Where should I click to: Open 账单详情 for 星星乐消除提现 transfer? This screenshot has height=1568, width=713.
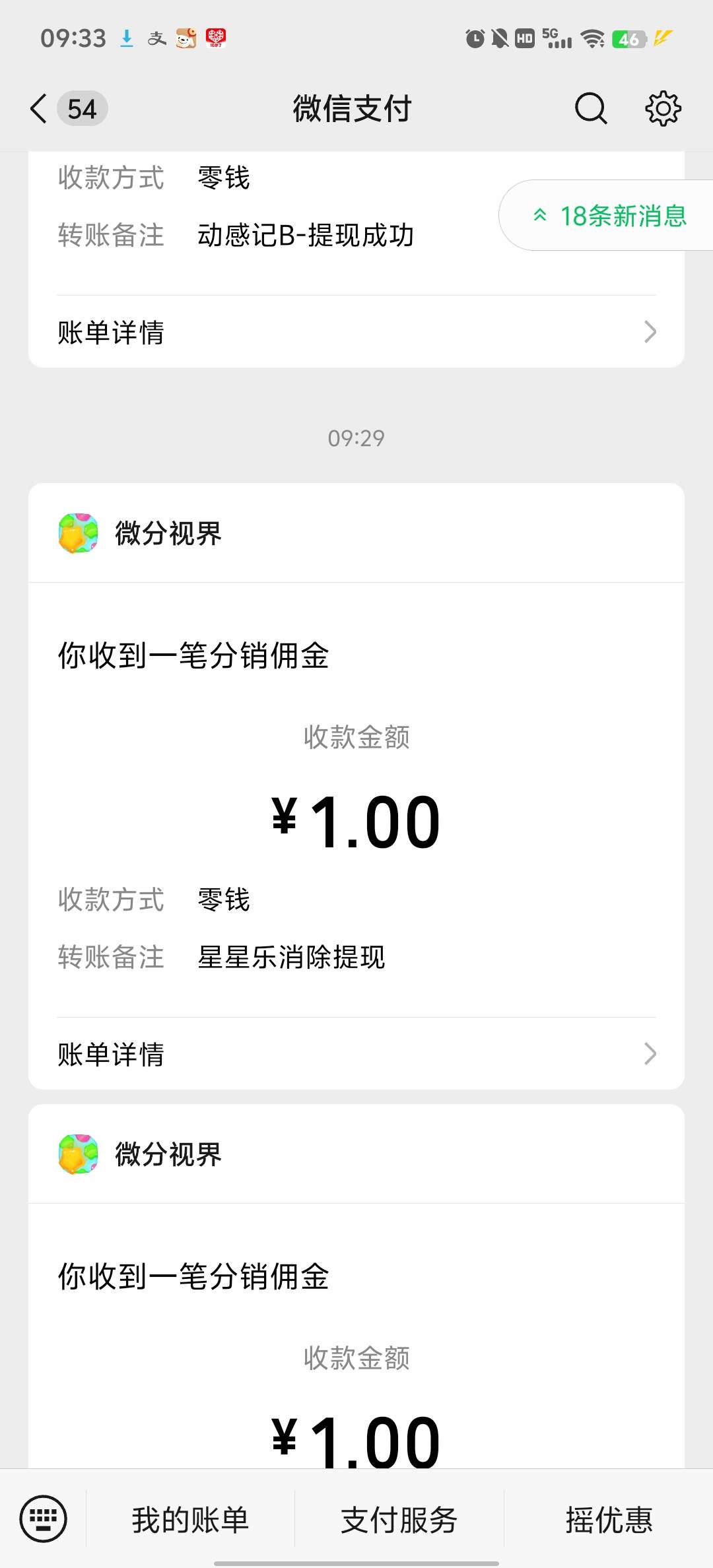pyautogui.click(x=356, y=1054)
